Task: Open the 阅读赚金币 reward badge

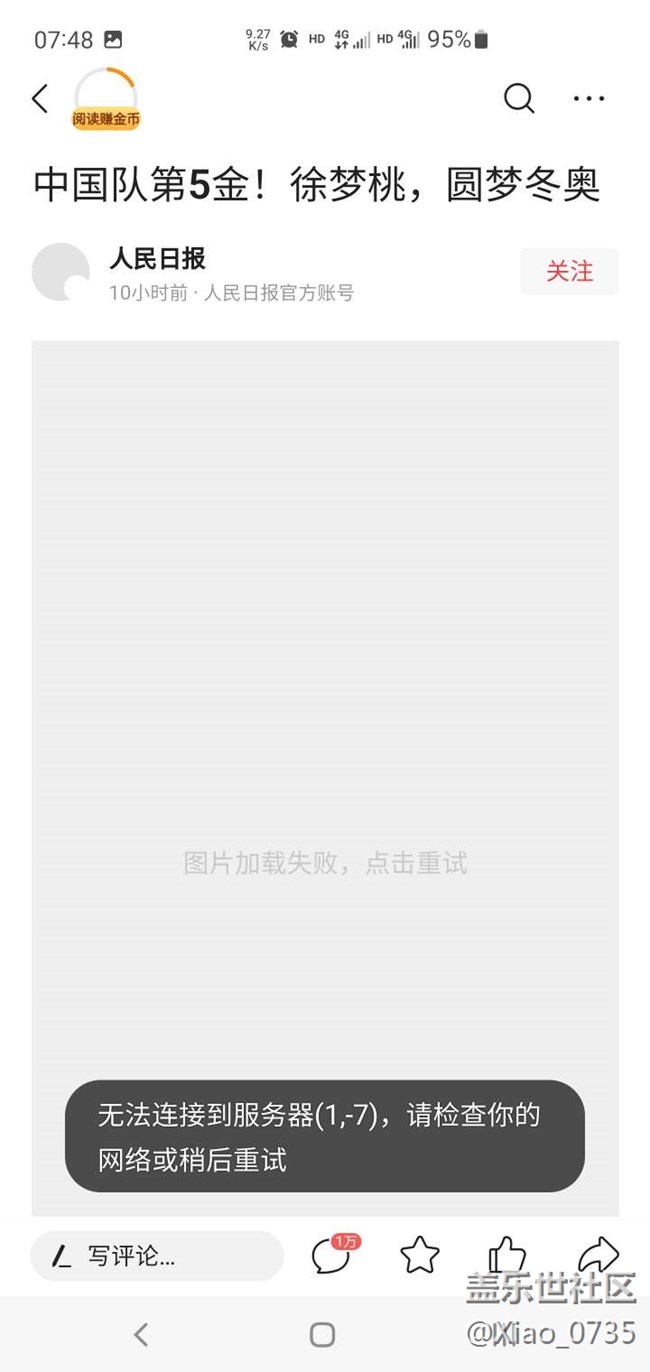Action: 105,100
